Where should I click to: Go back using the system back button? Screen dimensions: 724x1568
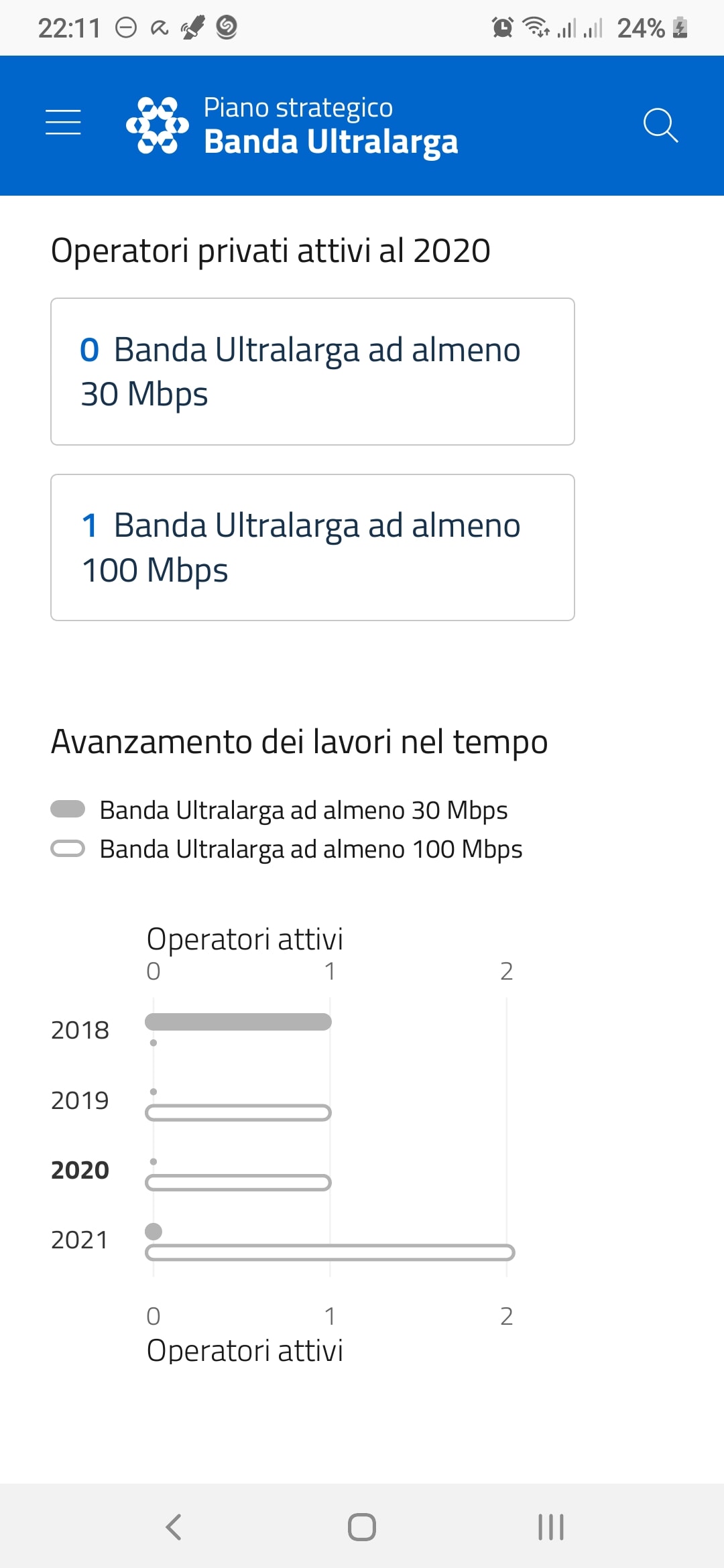pyautogui.click(x=174, y=1527)
